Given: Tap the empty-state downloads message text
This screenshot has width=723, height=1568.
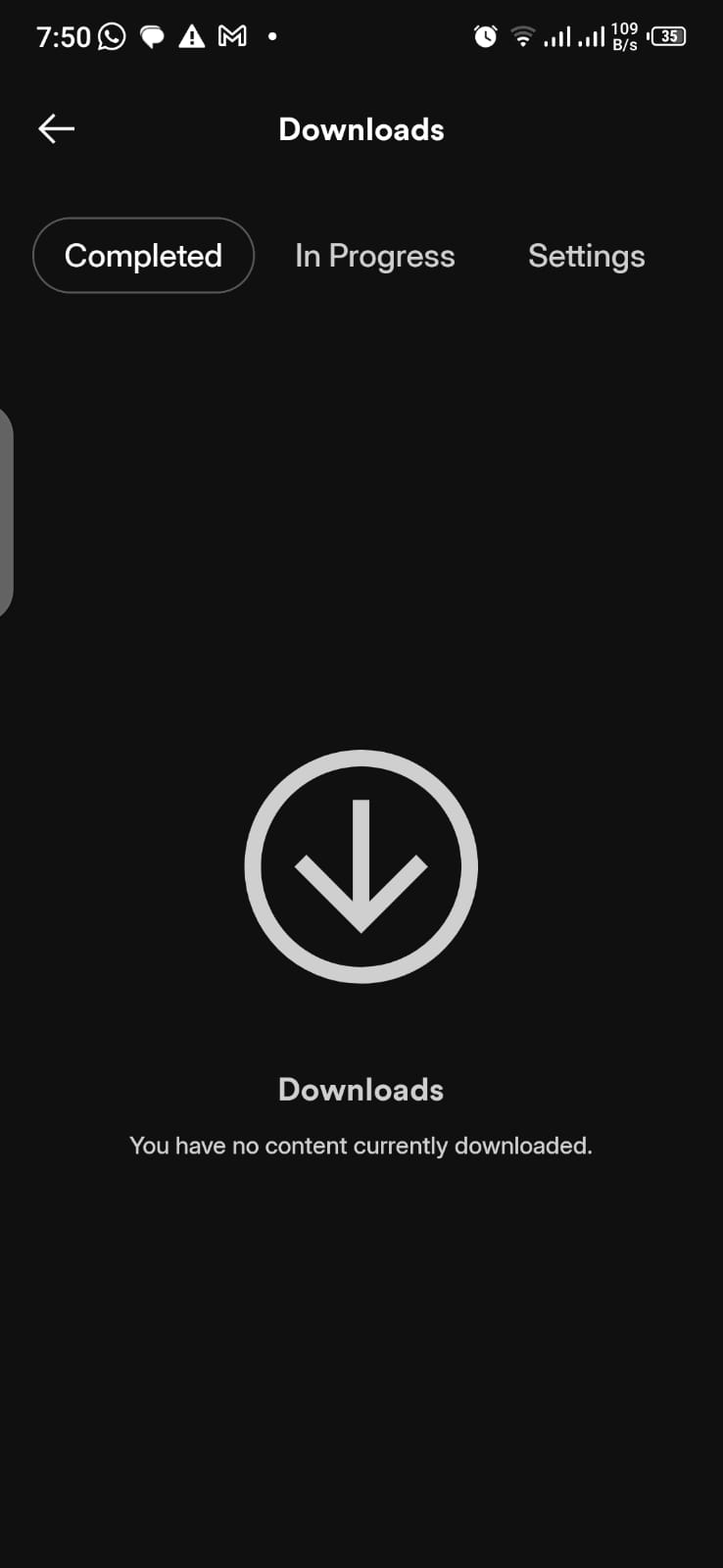Looking at the screenshot, I should click(361, 1145).
